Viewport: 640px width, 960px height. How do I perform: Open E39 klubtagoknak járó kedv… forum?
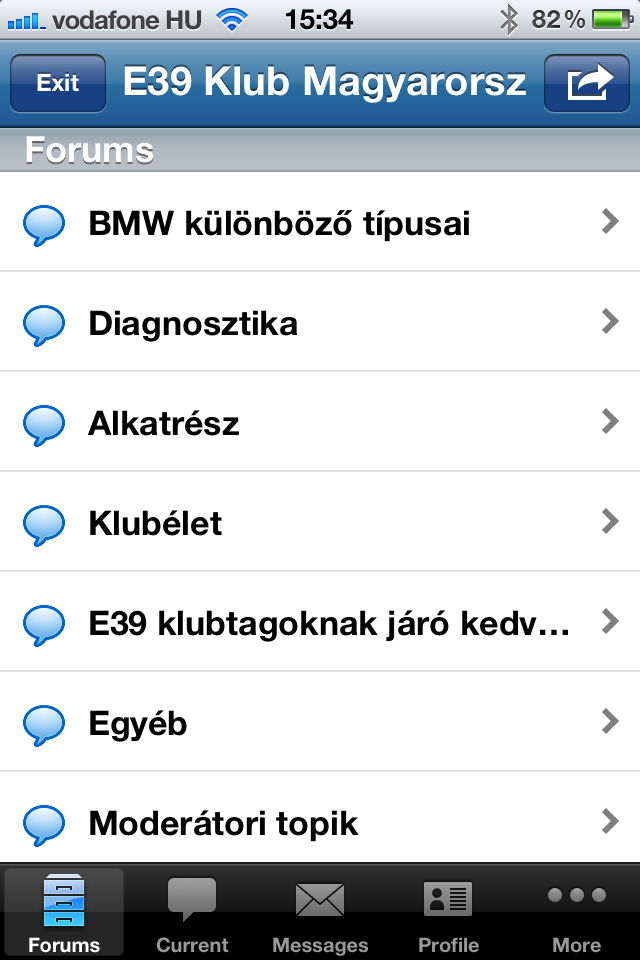click(x=320, y=623)
